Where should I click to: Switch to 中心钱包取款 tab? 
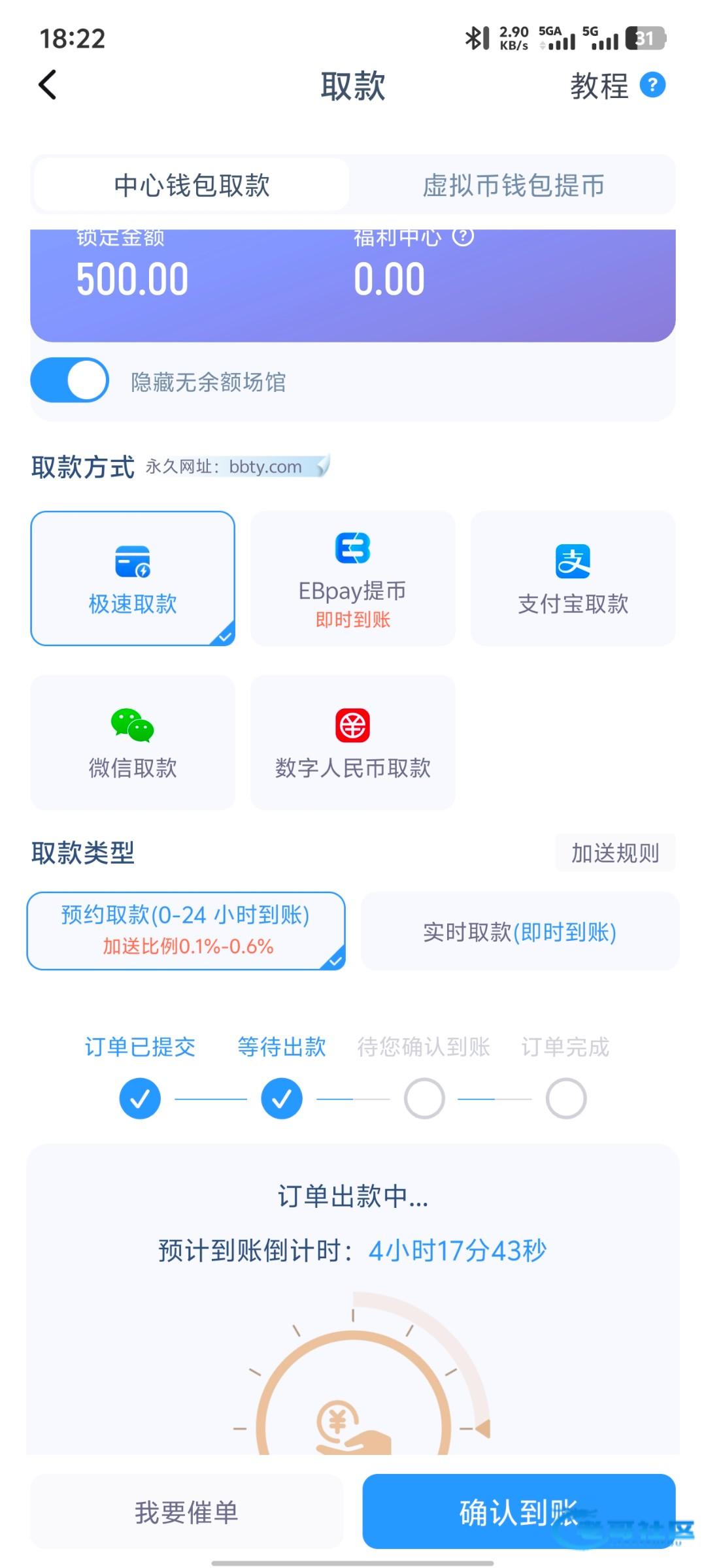pyautogui.click(x=192, y=186)
